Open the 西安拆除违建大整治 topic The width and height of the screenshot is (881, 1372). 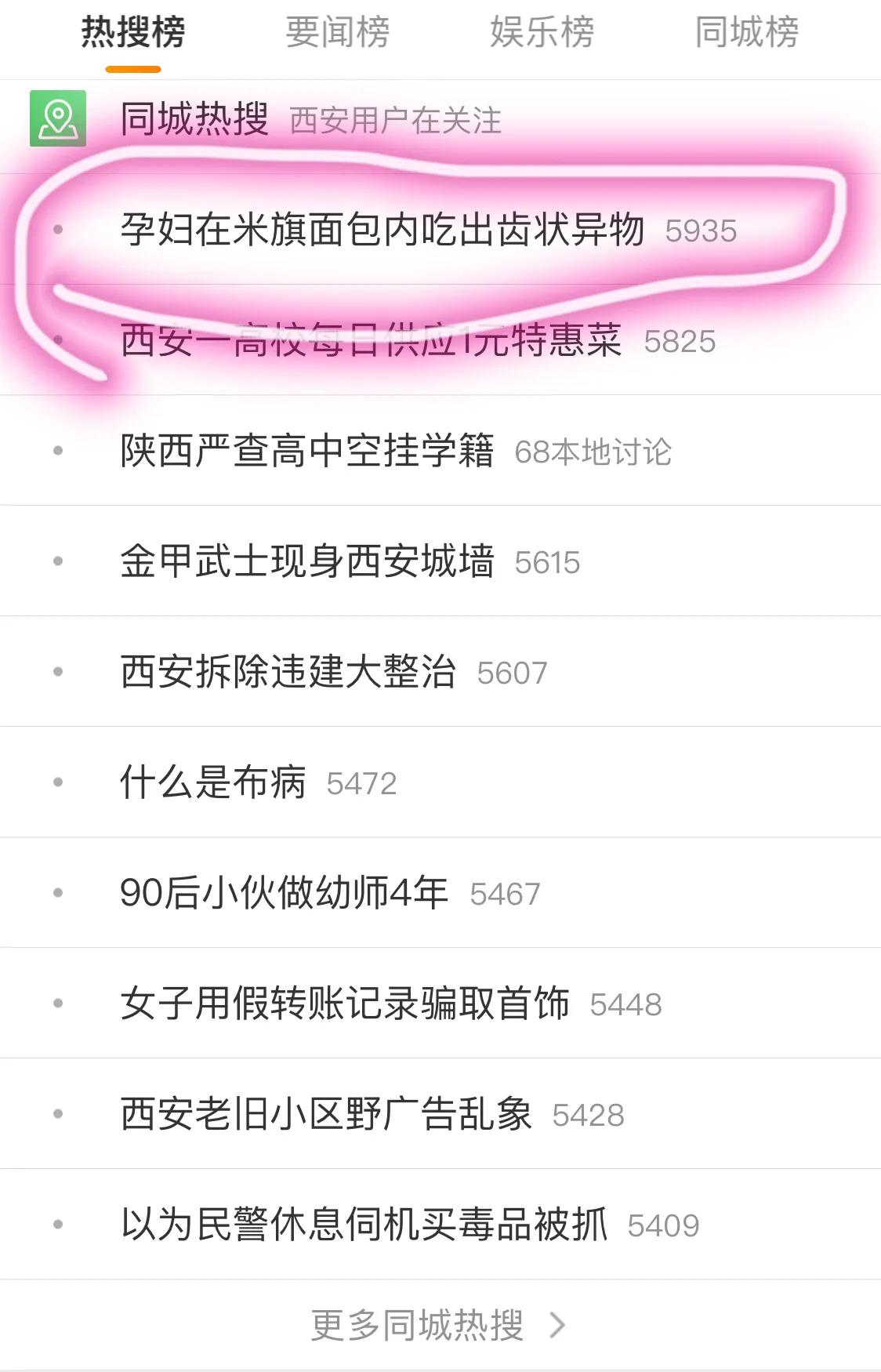[x=290, y=670]
